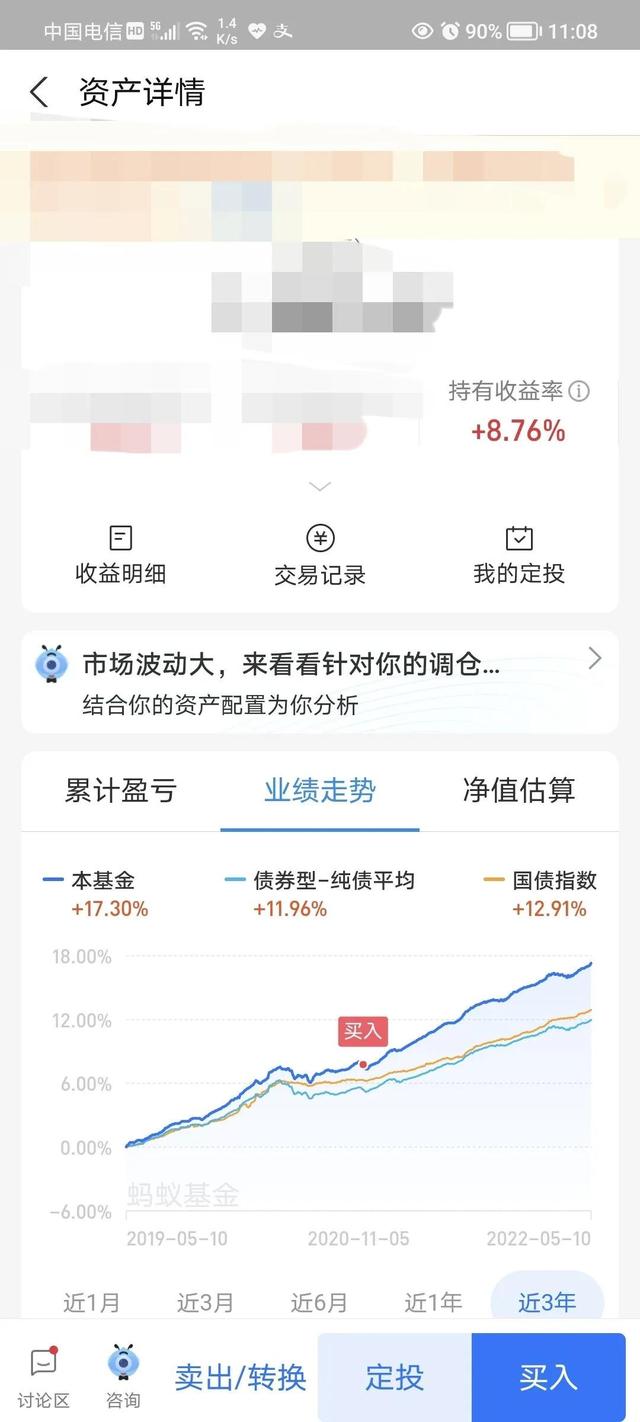Open the 市场波动大 rebalancing suggestion banner
Image resolution: width=640 pixels, height=1422 pixels.
click(x=320, y=681)
